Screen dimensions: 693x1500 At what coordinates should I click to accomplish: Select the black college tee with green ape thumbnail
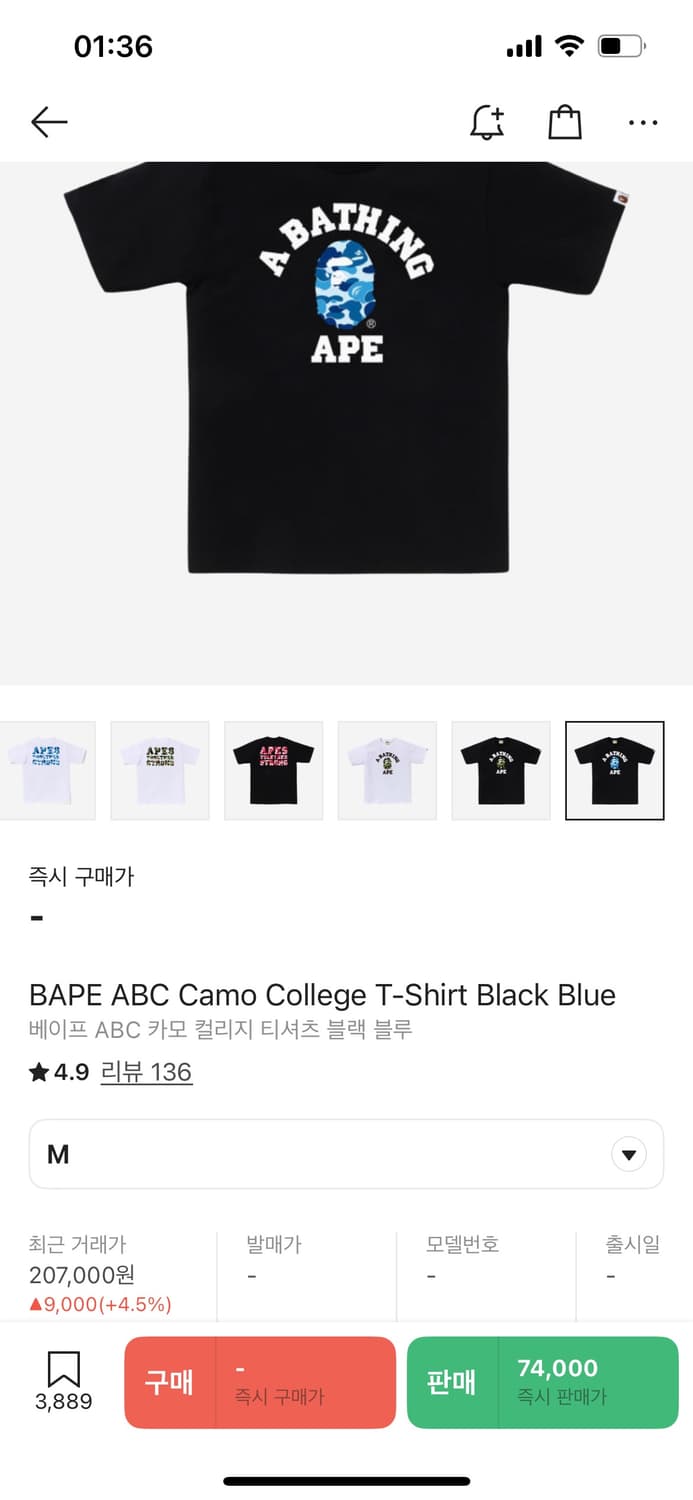(x=501, y=770)
